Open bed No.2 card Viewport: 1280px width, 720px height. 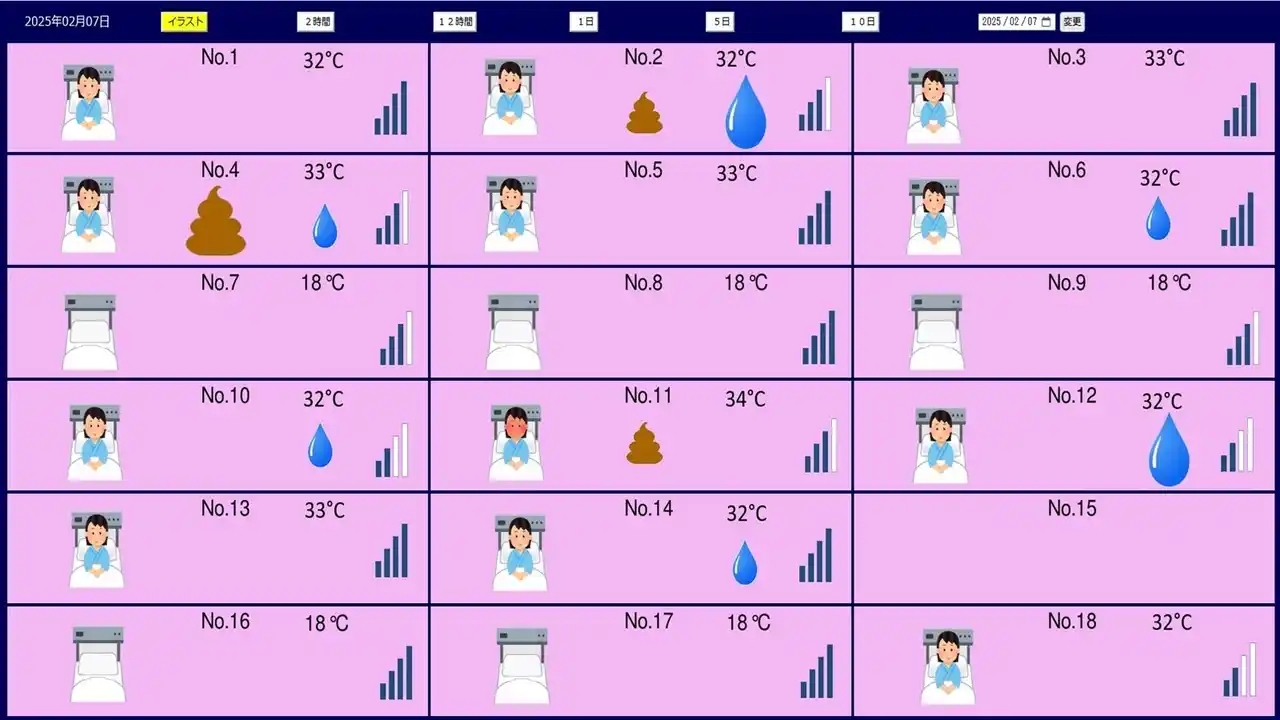[x=641, y=98]
